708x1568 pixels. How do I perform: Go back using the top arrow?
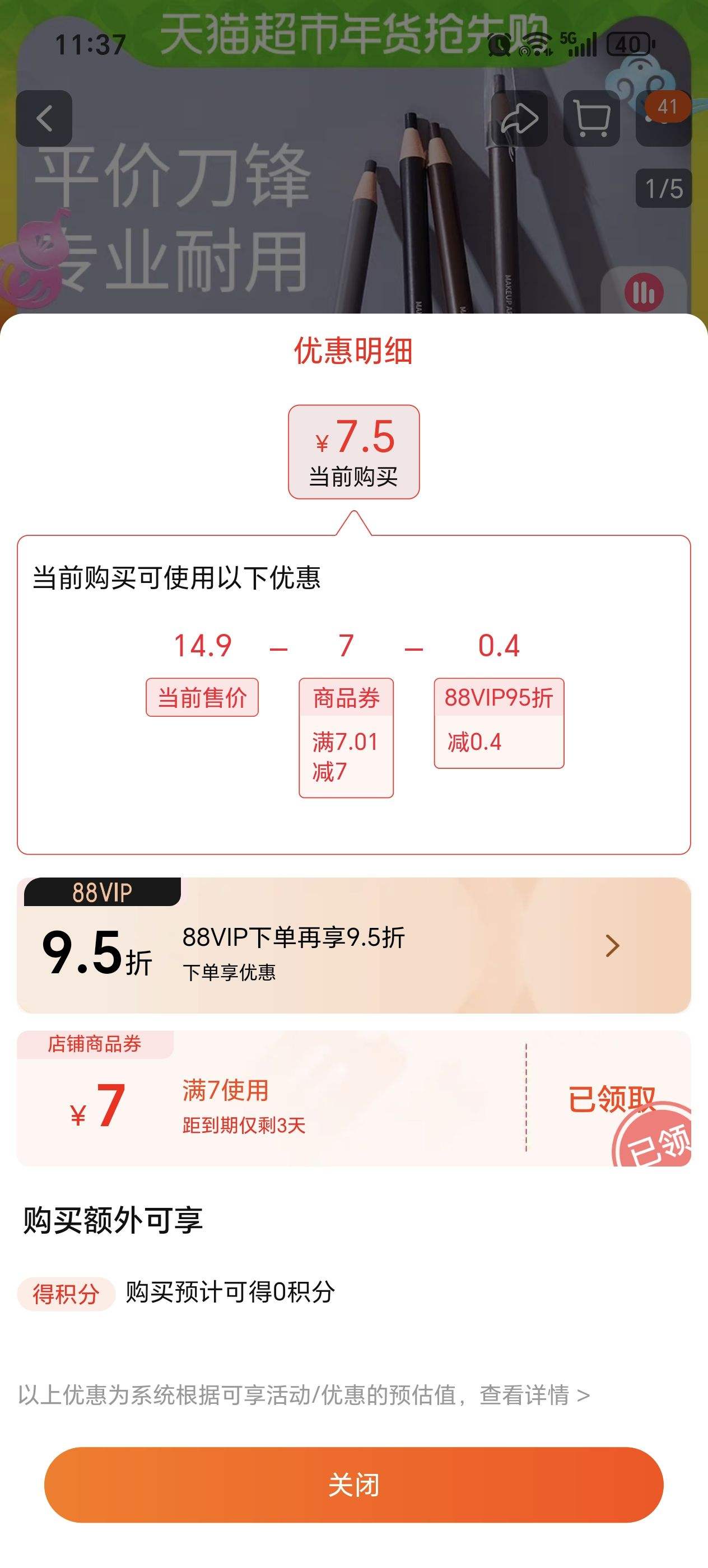click(44, 118)
